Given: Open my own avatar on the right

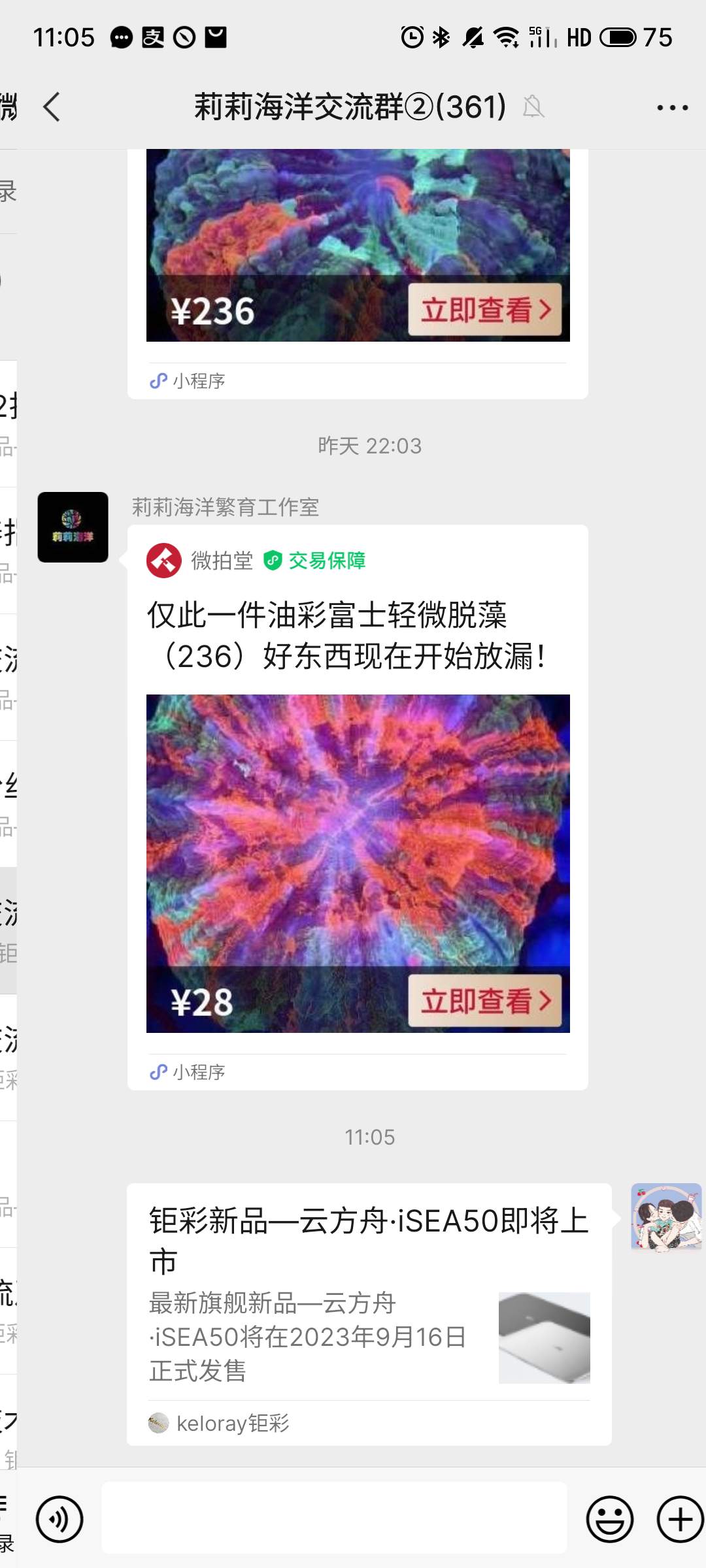Looking at the screenshot, I should 665,1217.
